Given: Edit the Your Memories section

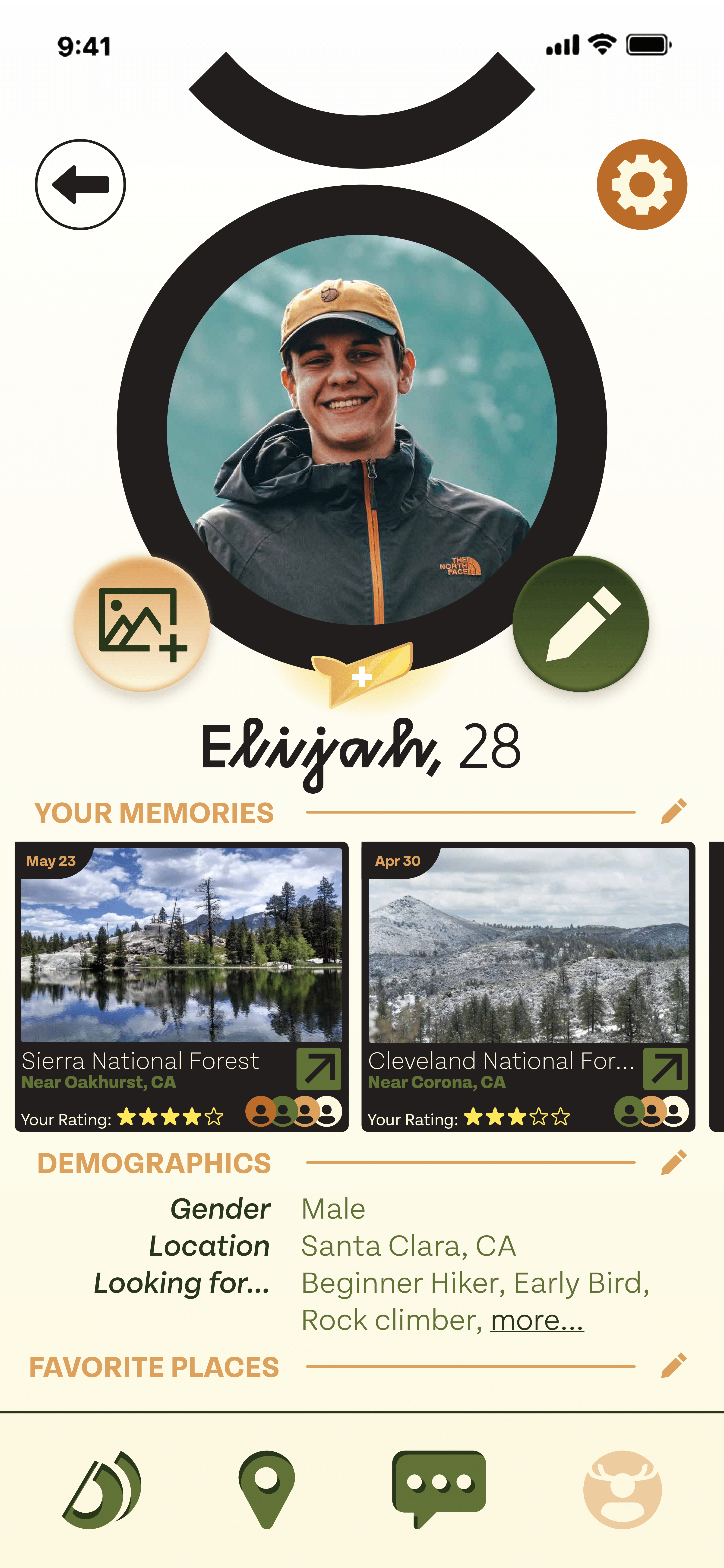Looking at the screenshot, I should 673,811.
